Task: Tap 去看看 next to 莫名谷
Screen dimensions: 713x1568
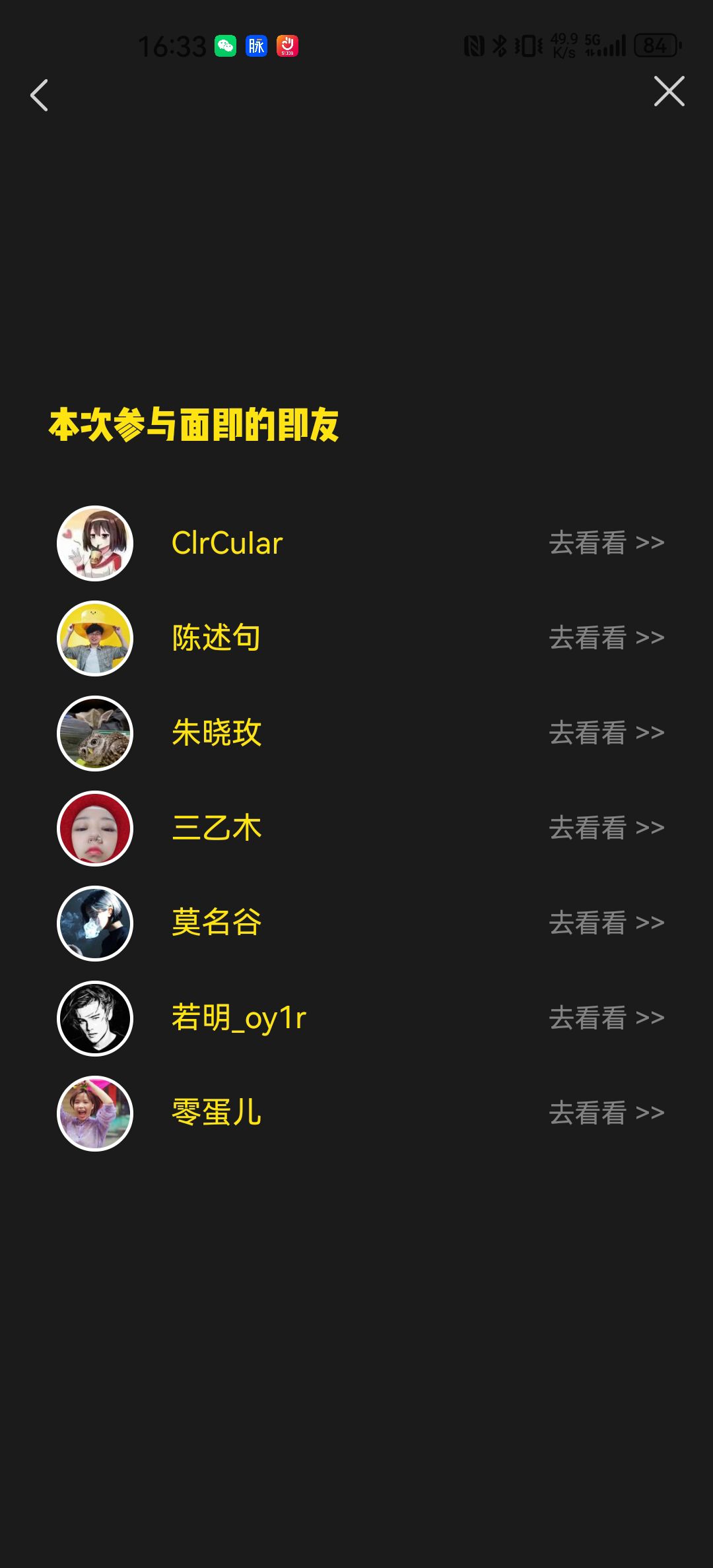Action: coord(606,923)
